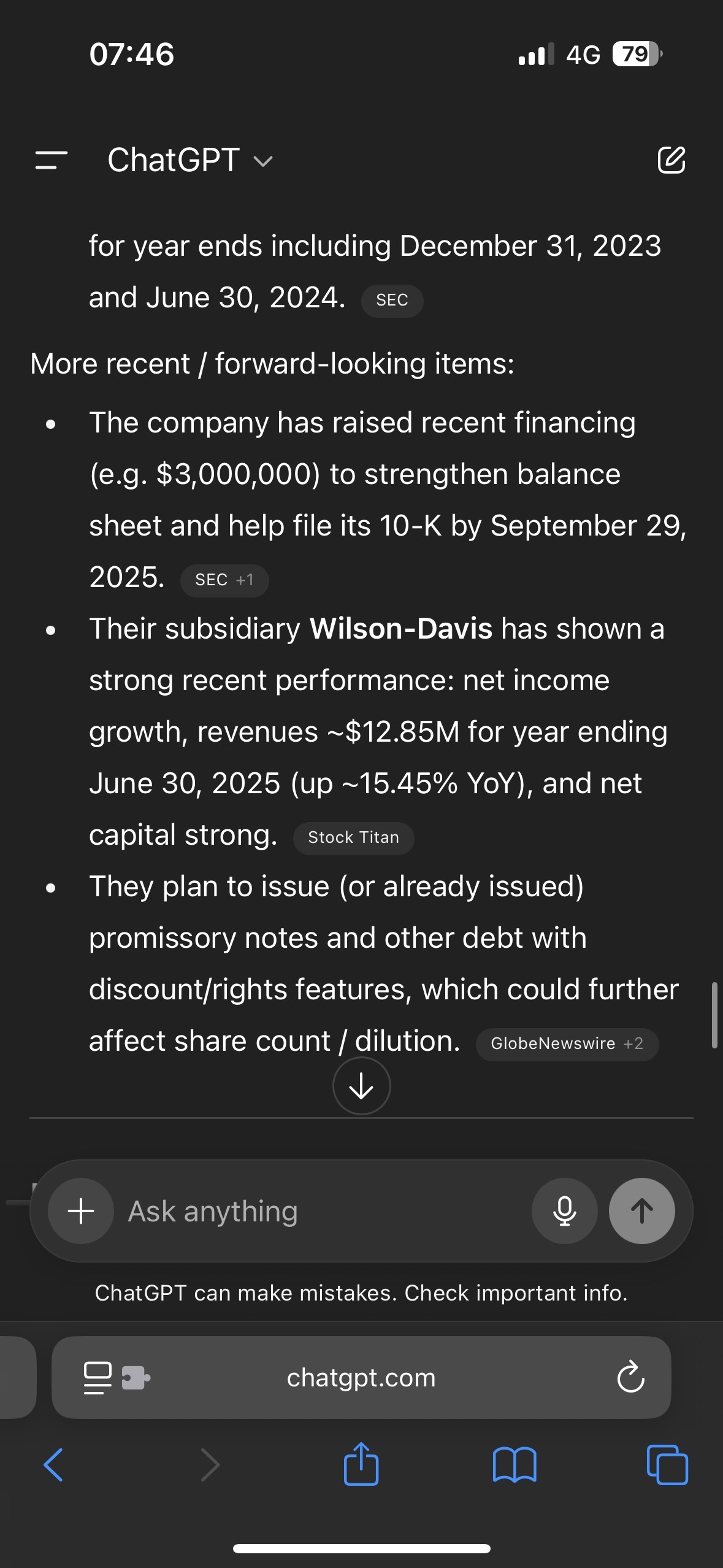Jump to bottom using the down arrow
The height and width of the screenshot is (1568, 723).
point(361,1086)
